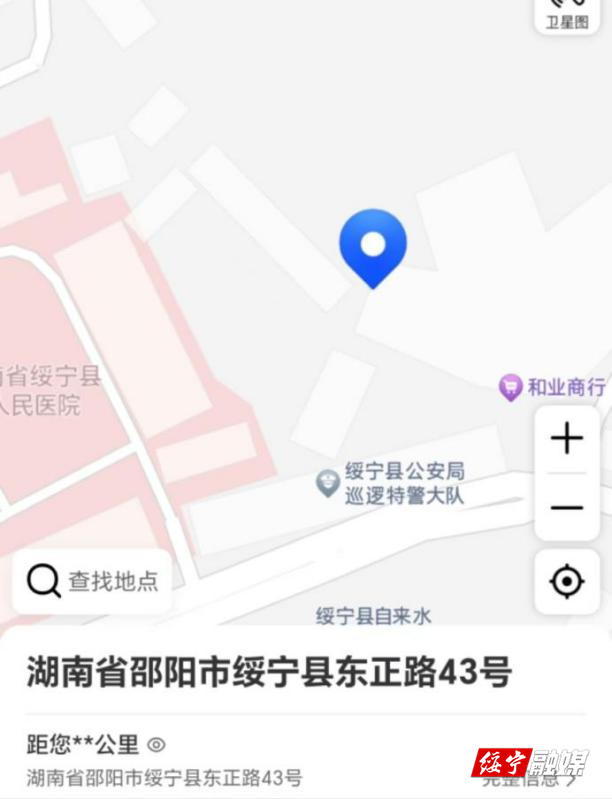The width and height of the screenshot is (612, 799).
Task: Switch to satellite map view
Action: coord(567,15)
